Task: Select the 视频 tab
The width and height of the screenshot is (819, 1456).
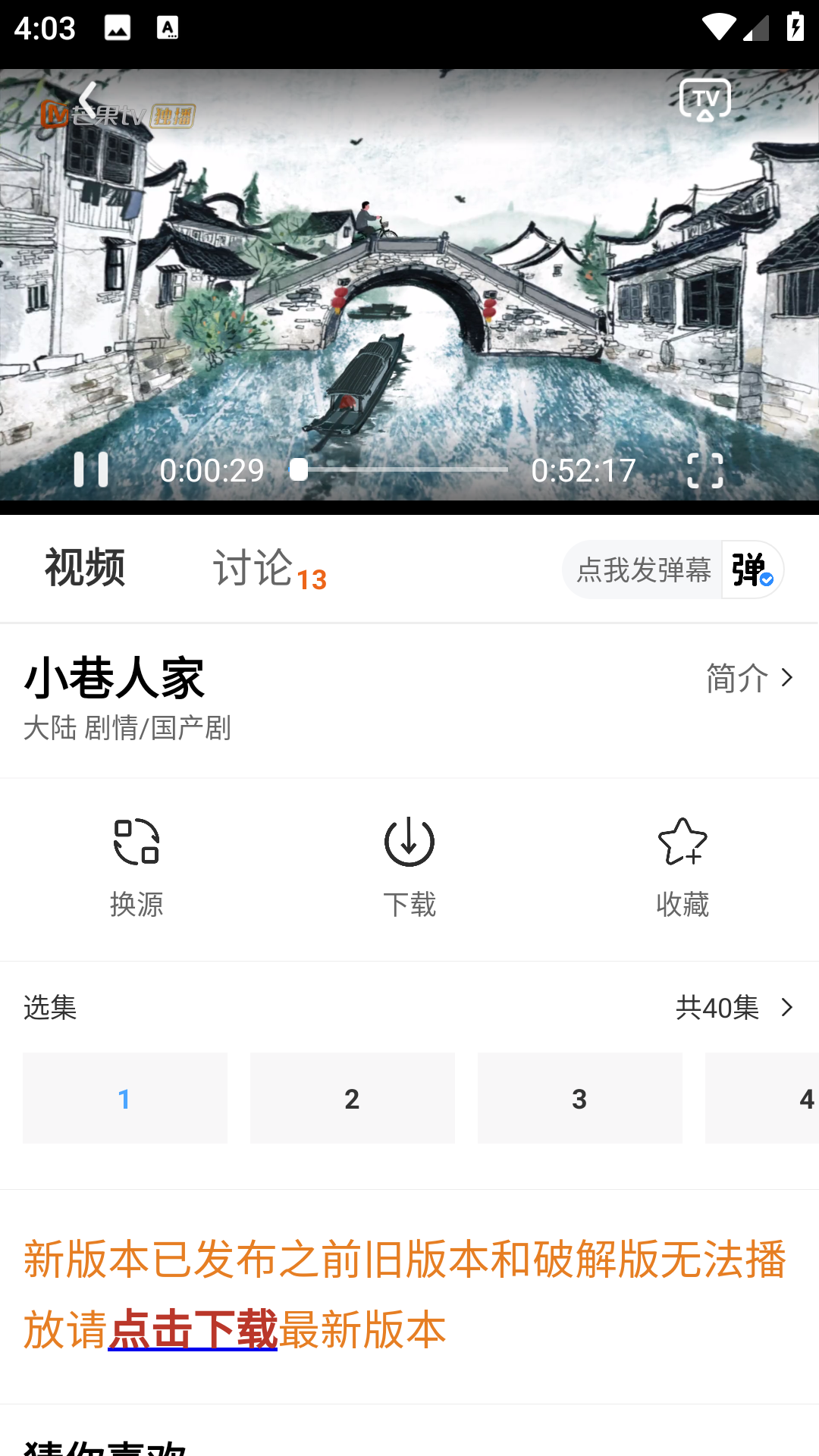Action: (x=85, y=569)
